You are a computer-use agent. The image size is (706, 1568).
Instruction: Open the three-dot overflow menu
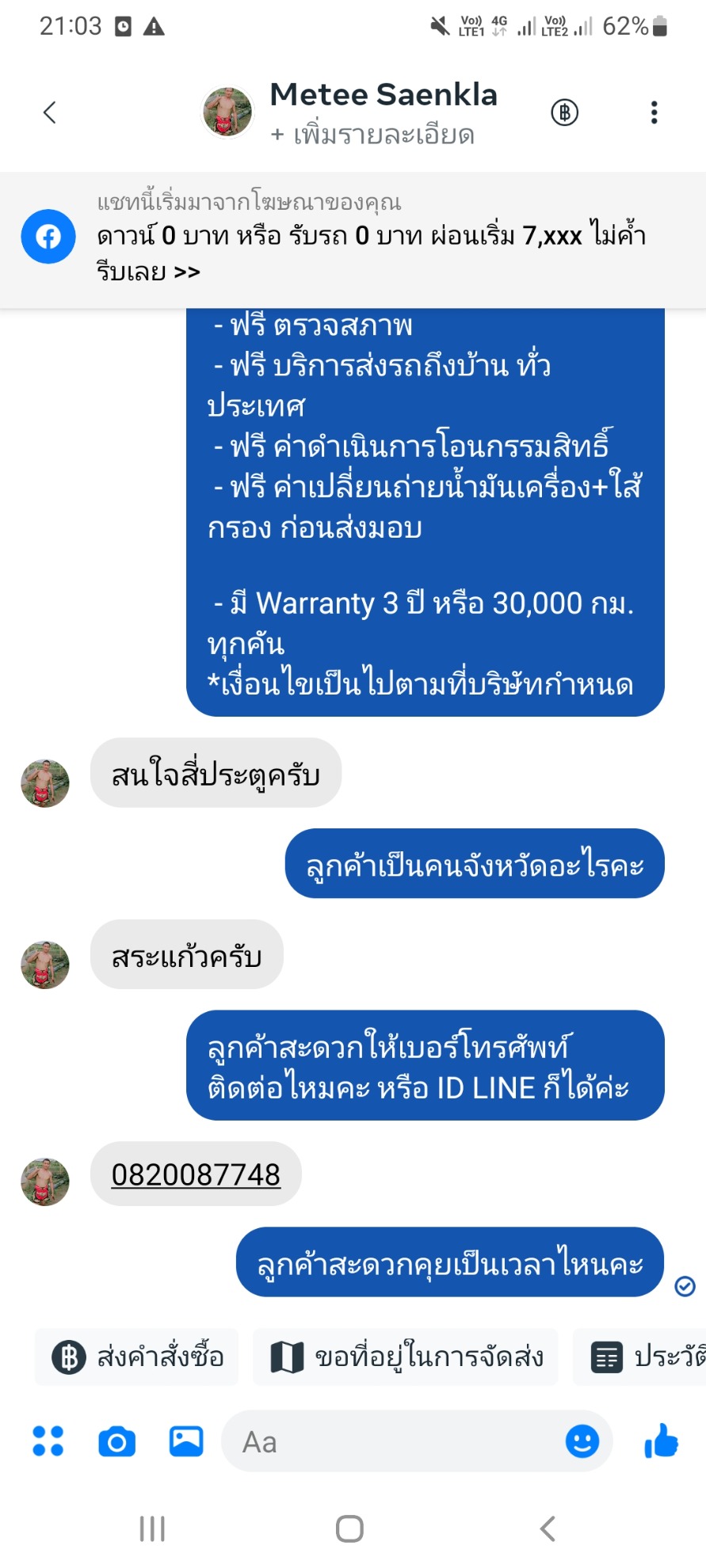point(654,112)
